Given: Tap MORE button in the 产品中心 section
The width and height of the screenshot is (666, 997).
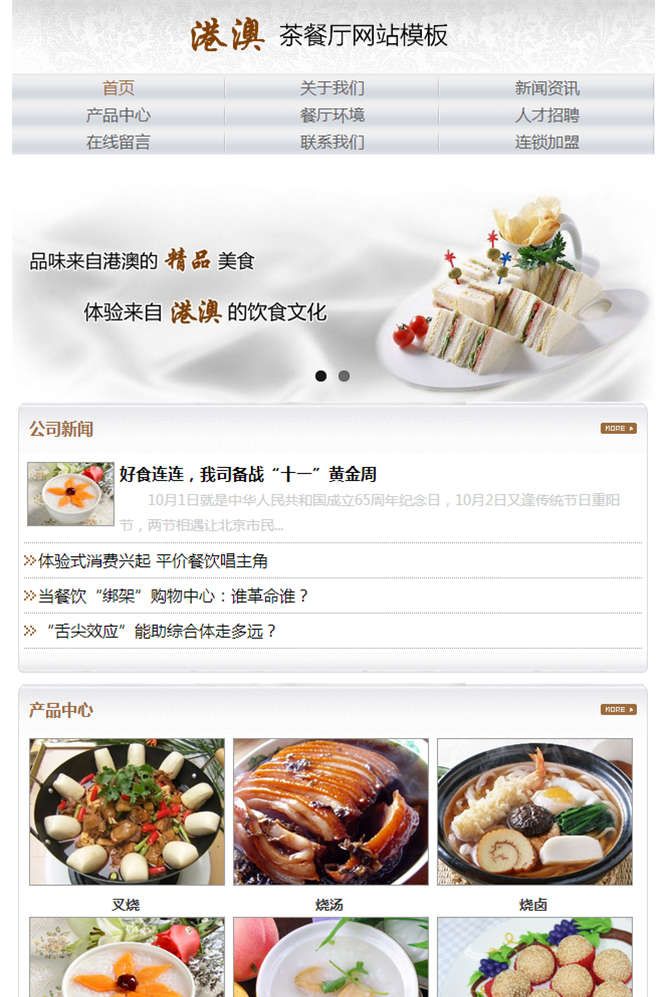Looking at the screenshot, I should coord(618,709).
